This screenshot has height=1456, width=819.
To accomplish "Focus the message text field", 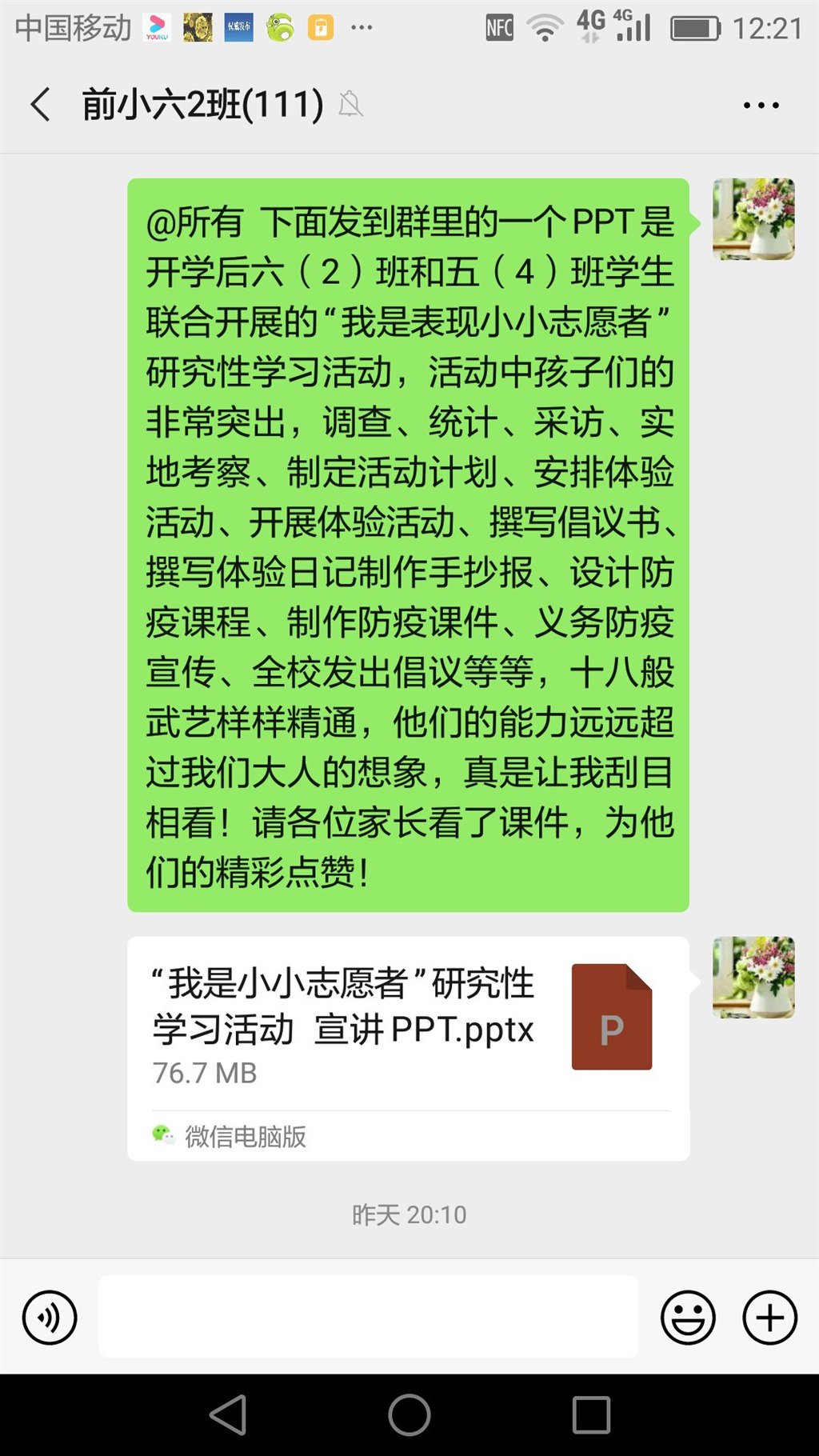I will point(368,1317).
